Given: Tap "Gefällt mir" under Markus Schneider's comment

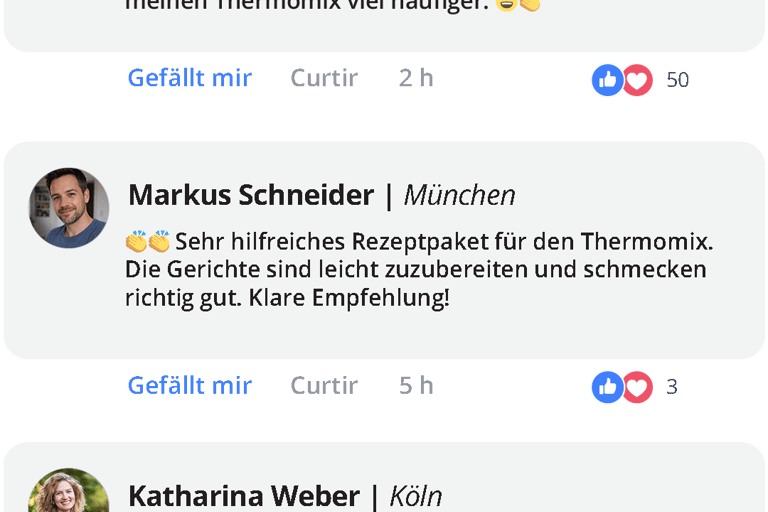Looking at the screenshot, I should click(x=190, y=385).
